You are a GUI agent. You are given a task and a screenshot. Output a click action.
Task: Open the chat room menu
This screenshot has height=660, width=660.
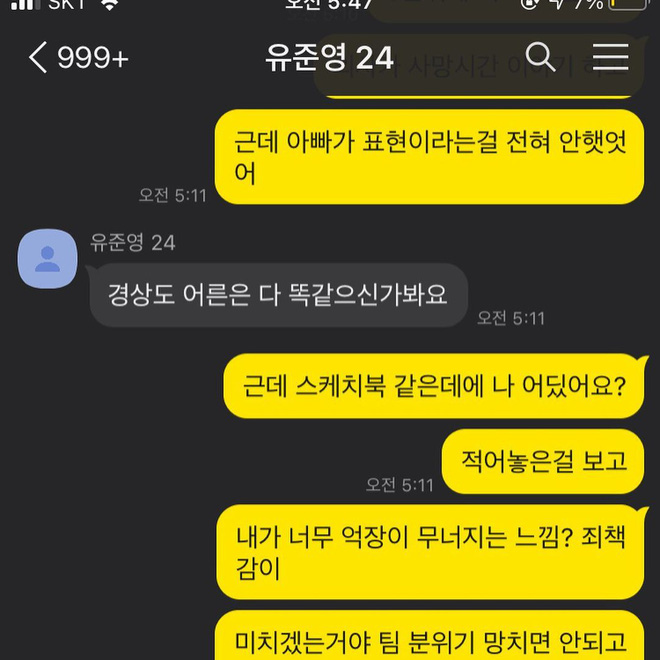609,57
